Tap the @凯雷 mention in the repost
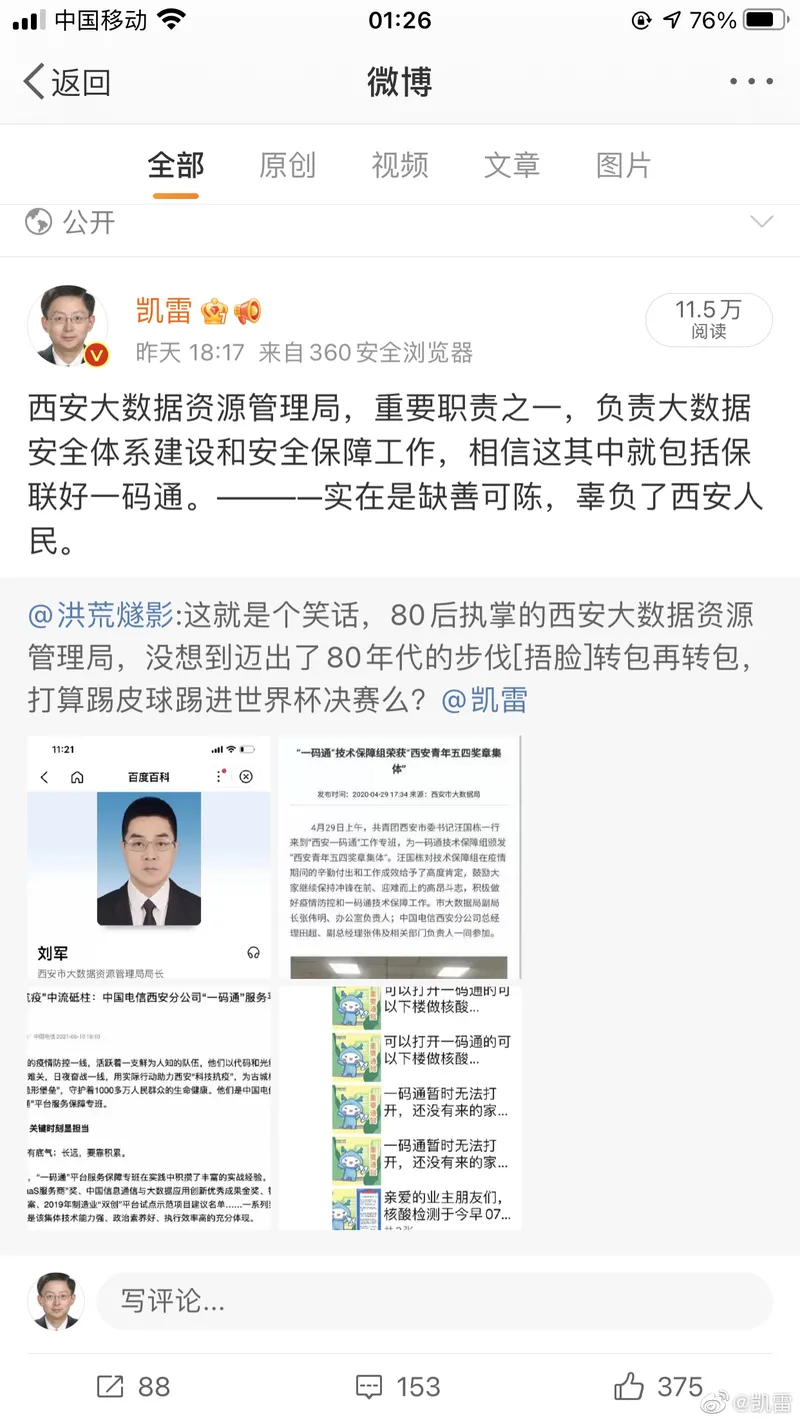This screenshot has height=1422, width=800. tap(484, 701)
